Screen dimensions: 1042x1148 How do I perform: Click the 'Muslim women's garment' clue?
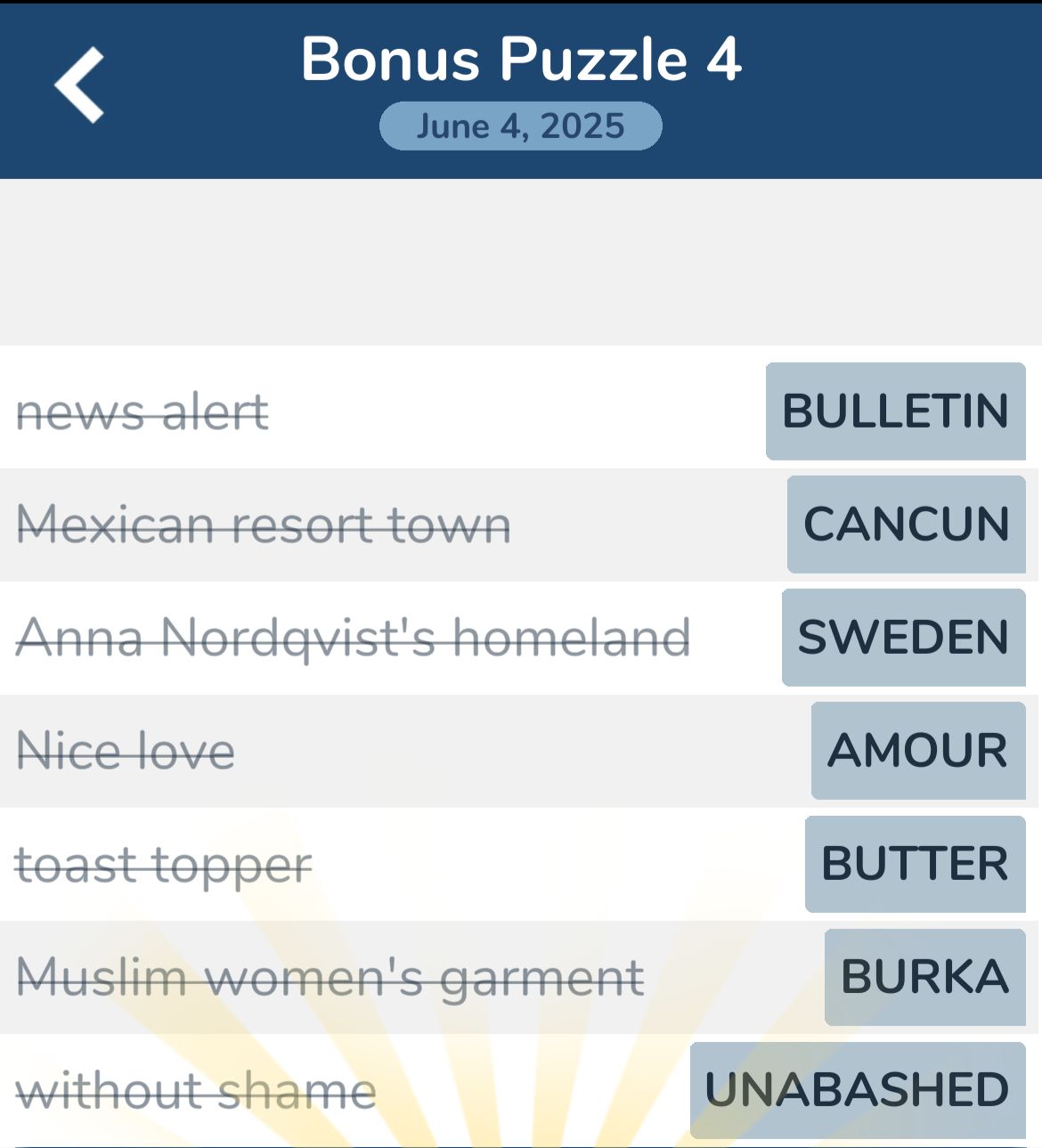(x=330, y=976)
